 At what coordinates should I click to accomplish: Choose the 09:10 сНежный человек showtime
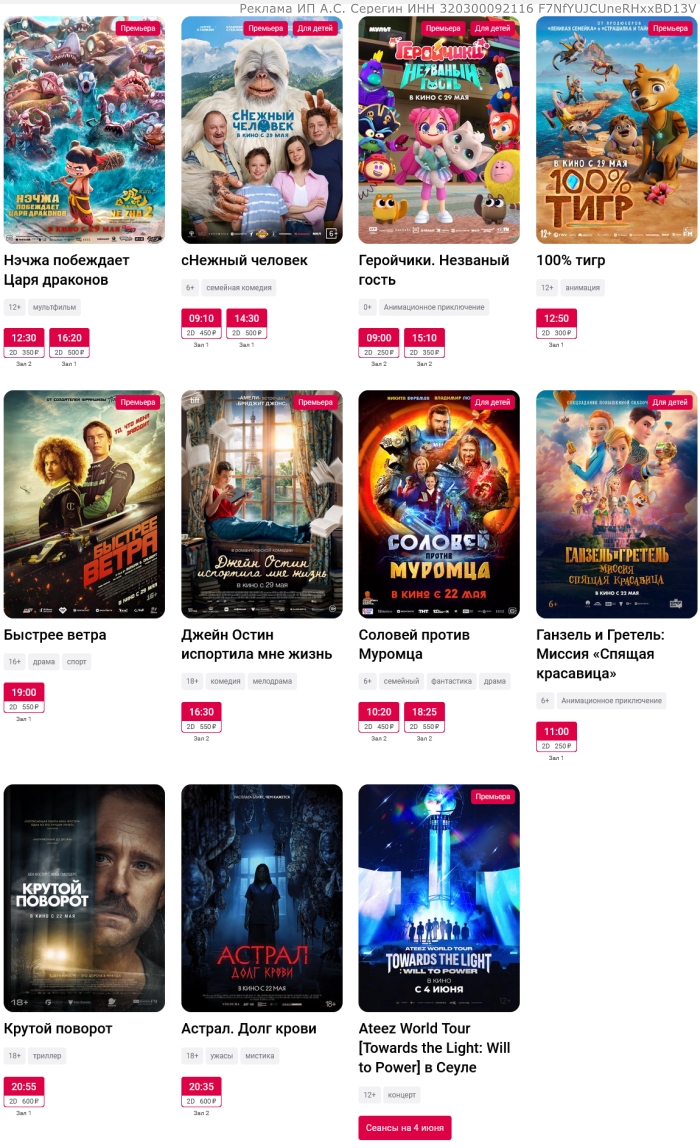pos(201,324)
